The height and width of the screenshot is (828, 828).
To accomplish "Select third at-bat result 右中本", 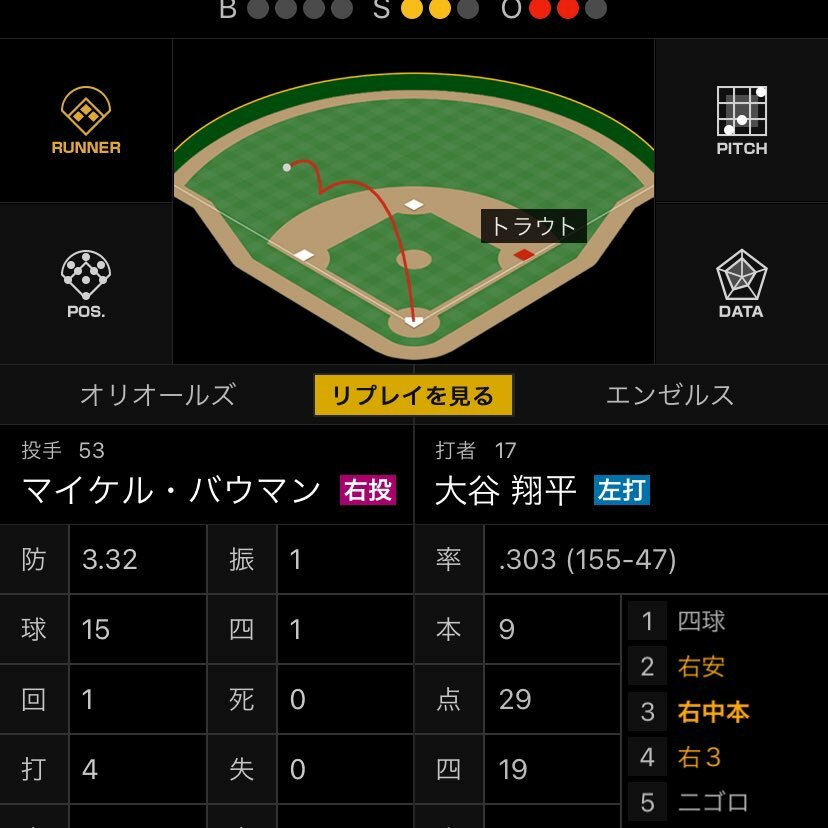I will coord(712,712).
